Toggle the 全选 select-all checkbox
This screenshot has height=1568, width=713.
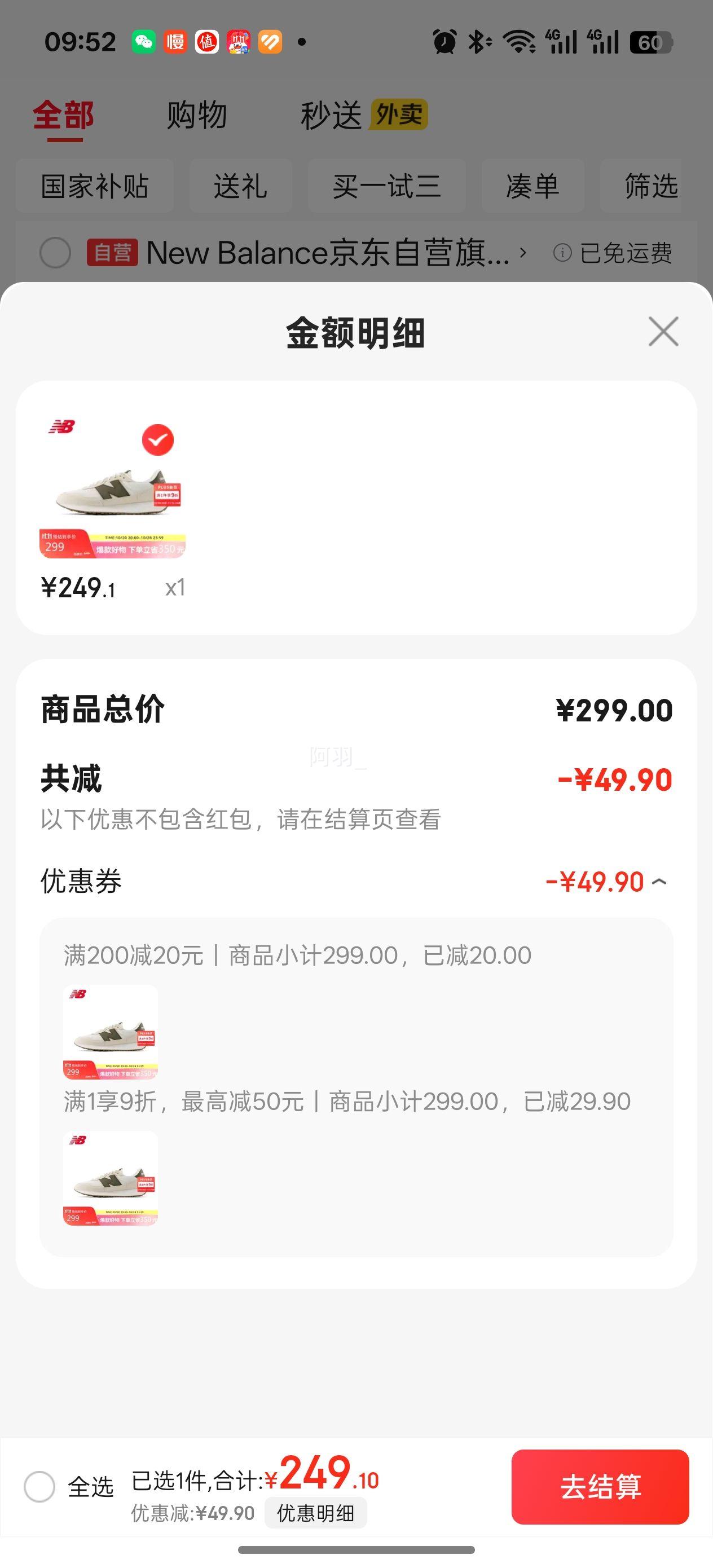(x=39, y=1486)
